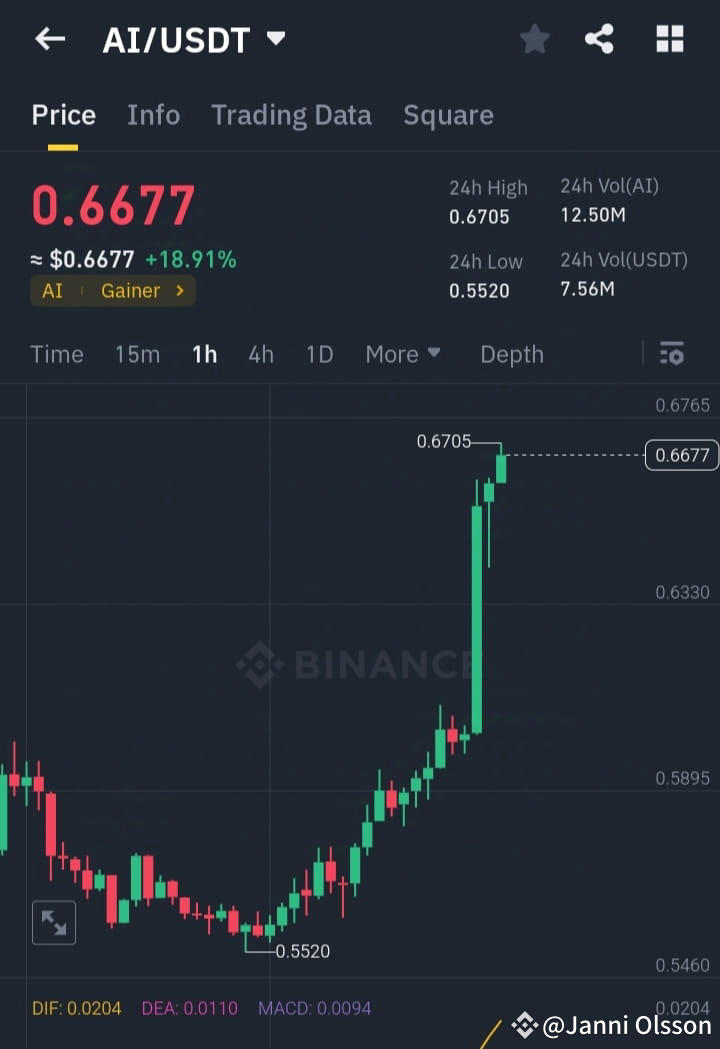Open the Info section
Screen dimensions: 720x1049
pyautogui.click(x=153, y=115)
